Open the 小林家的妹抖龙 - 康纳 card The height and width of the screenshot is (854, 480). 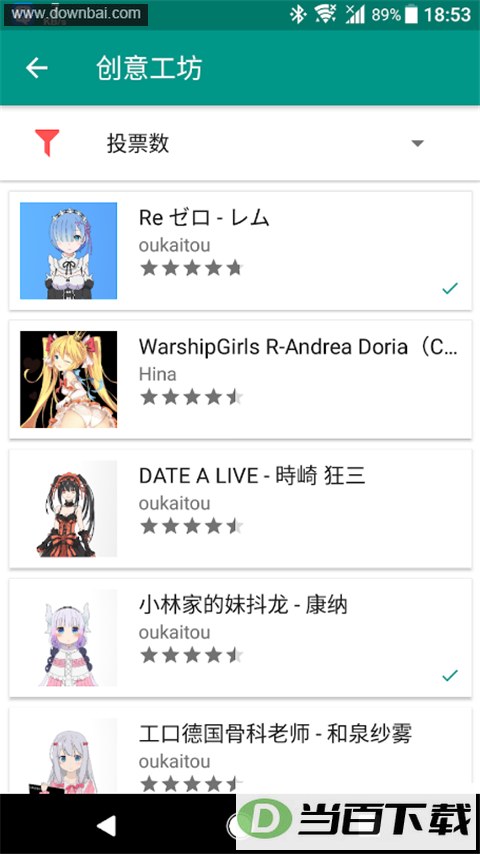pyautogui.click(x=240, y=637)
